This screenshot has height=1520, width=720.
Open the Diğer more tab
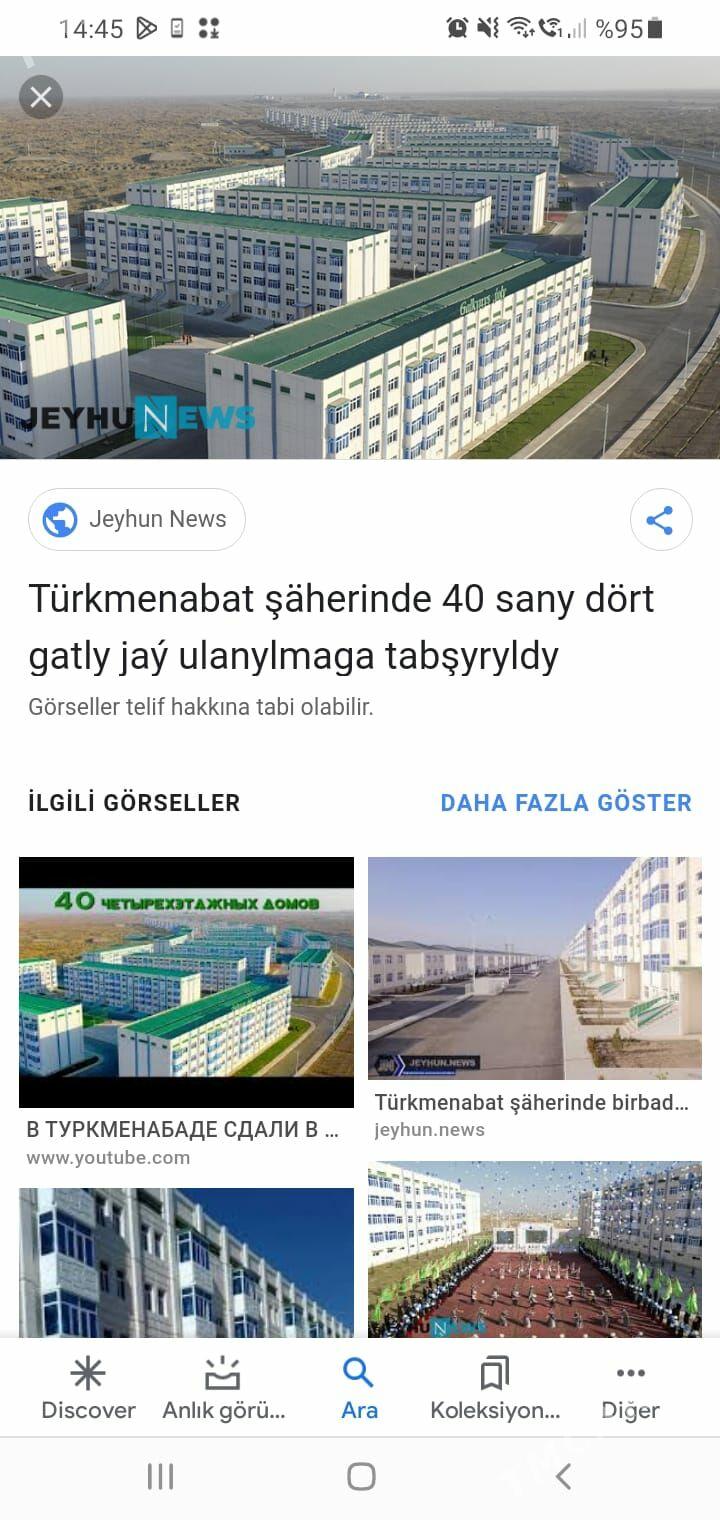(x=630, y=1388)
